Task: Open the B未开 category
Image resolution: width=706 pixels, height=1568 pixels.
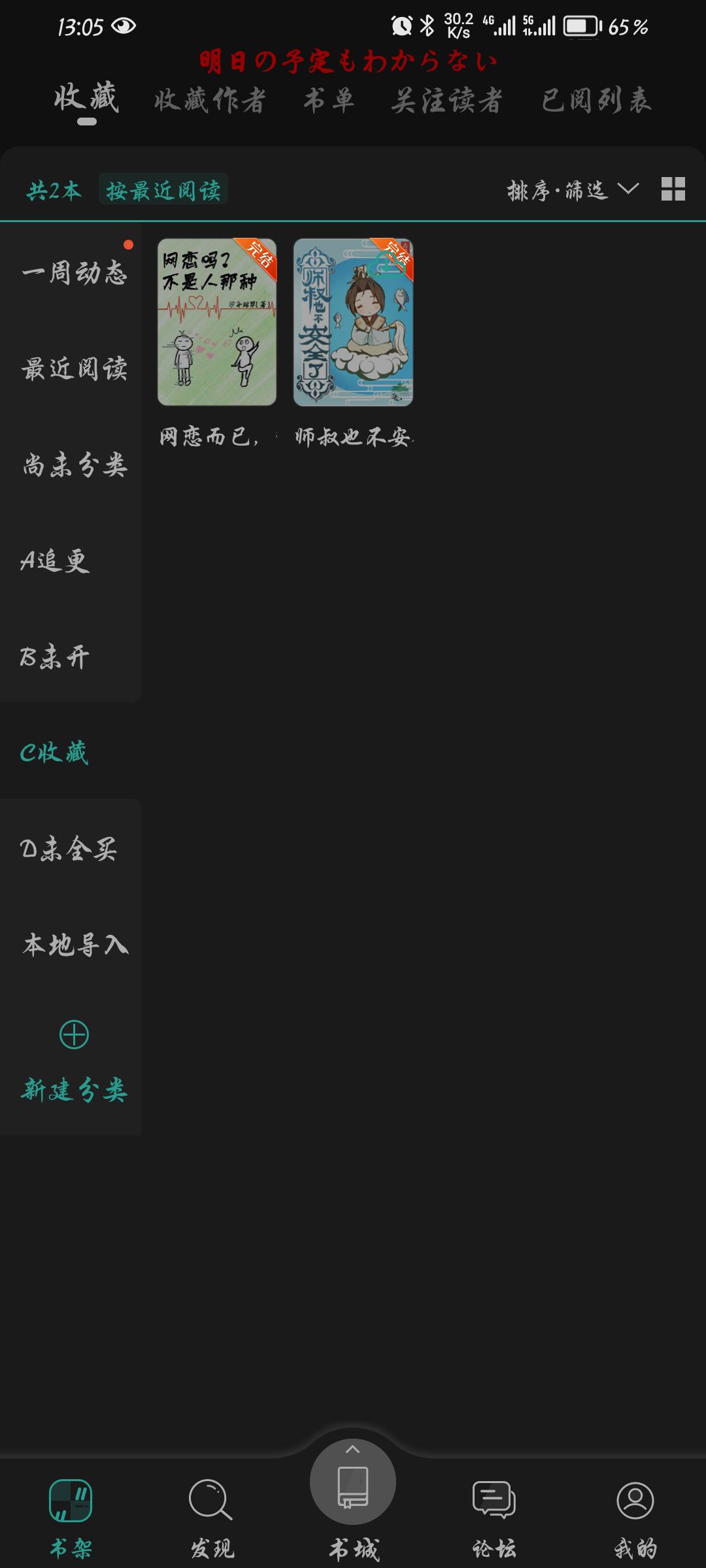Action: [x=55, y=657]
